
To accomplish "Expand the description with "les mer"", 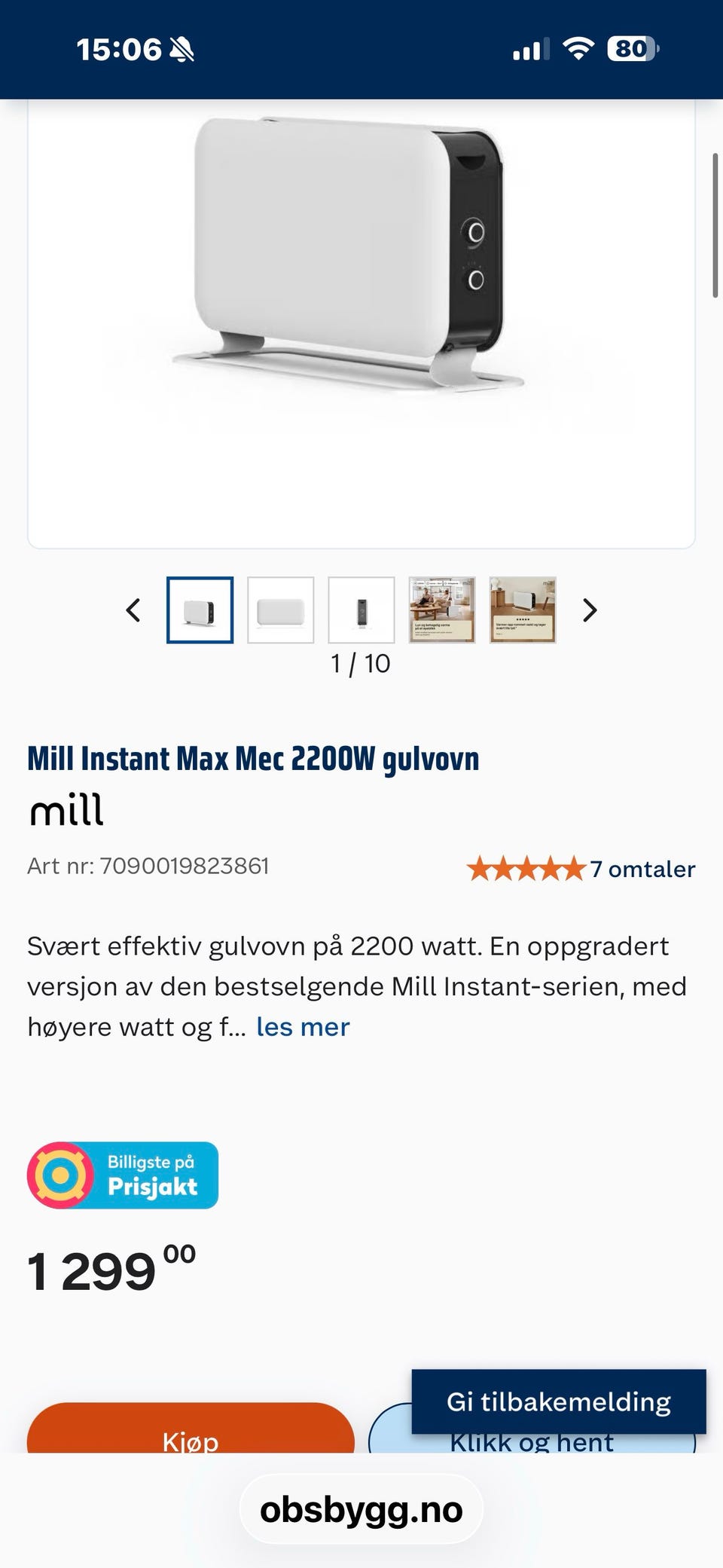I will coord(302,1026).
